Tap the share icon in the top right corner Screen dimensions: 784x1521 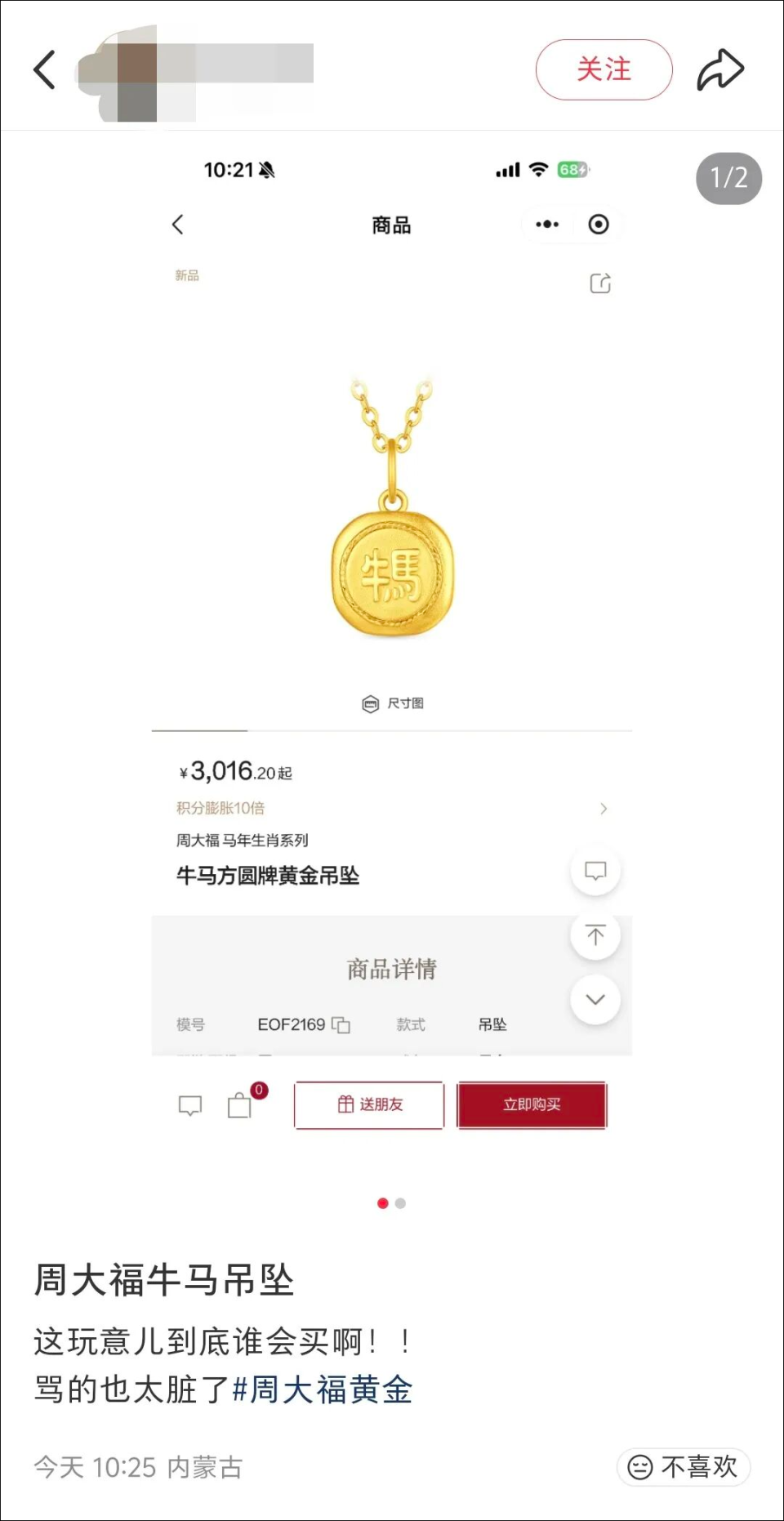[719, 69]
